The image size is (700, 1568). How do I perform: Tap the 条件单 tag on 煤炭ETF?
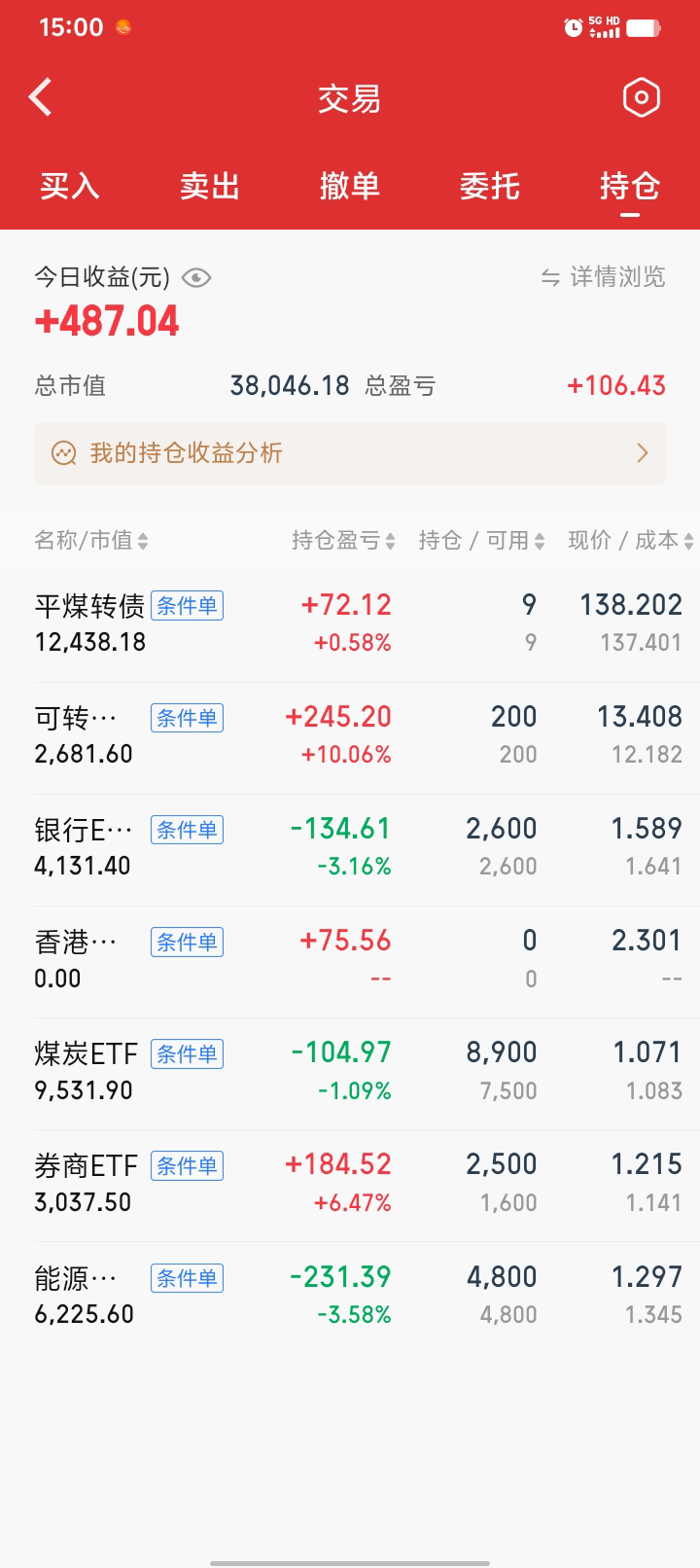click(x=187, y=1053)
